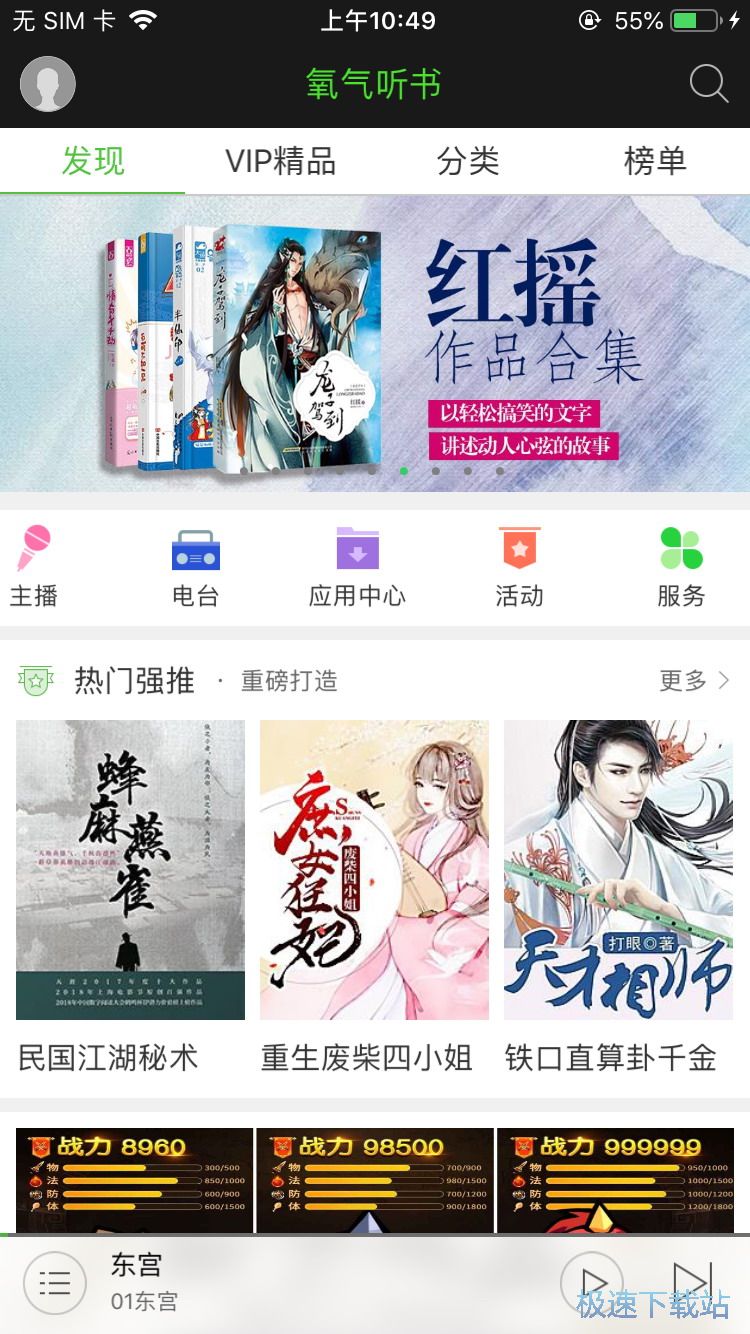Open the 主播 section
Screen dimensions: 750x1334
(34, 567)
